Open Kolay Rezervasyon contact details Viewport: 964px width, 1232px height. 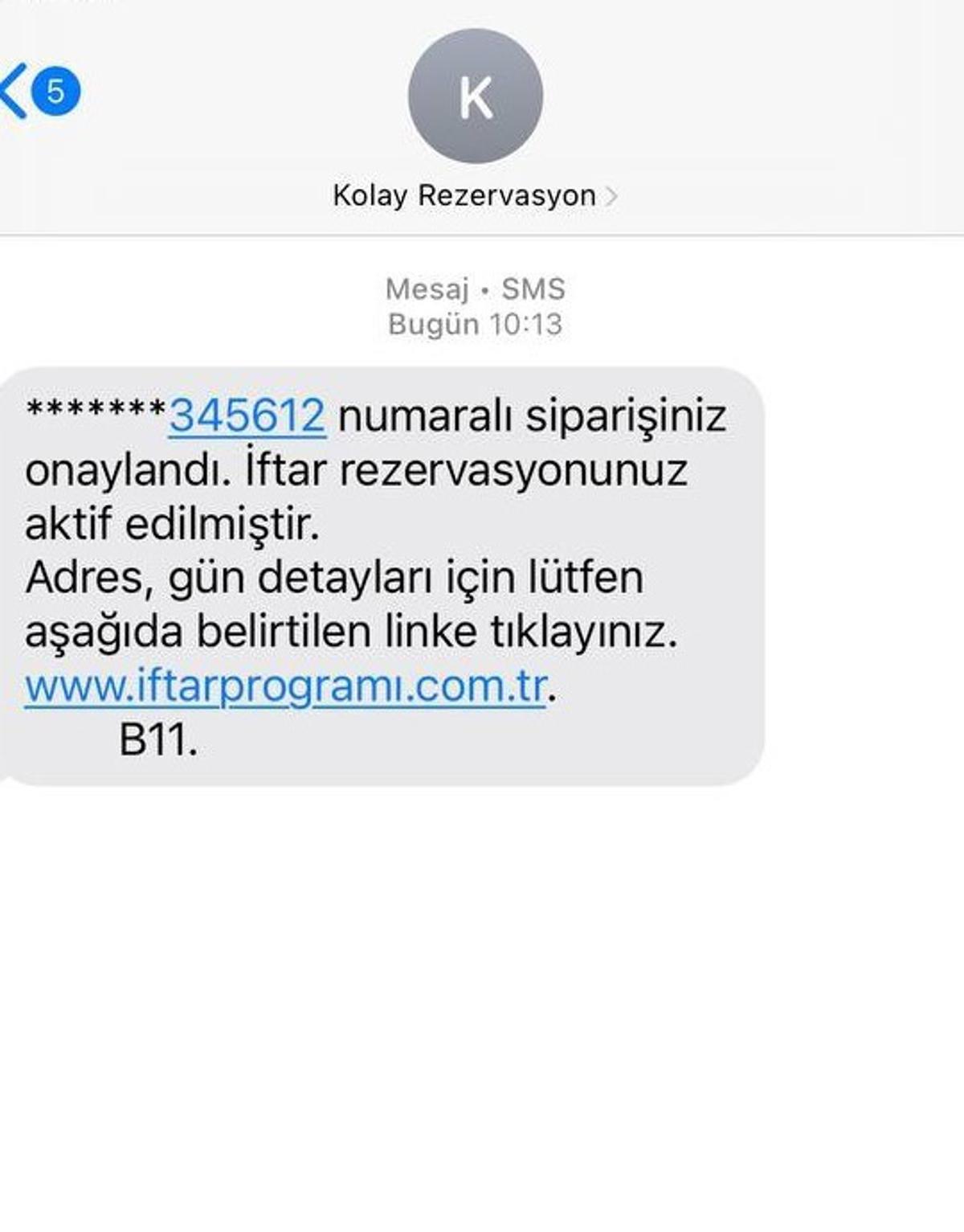pos(474,195)
